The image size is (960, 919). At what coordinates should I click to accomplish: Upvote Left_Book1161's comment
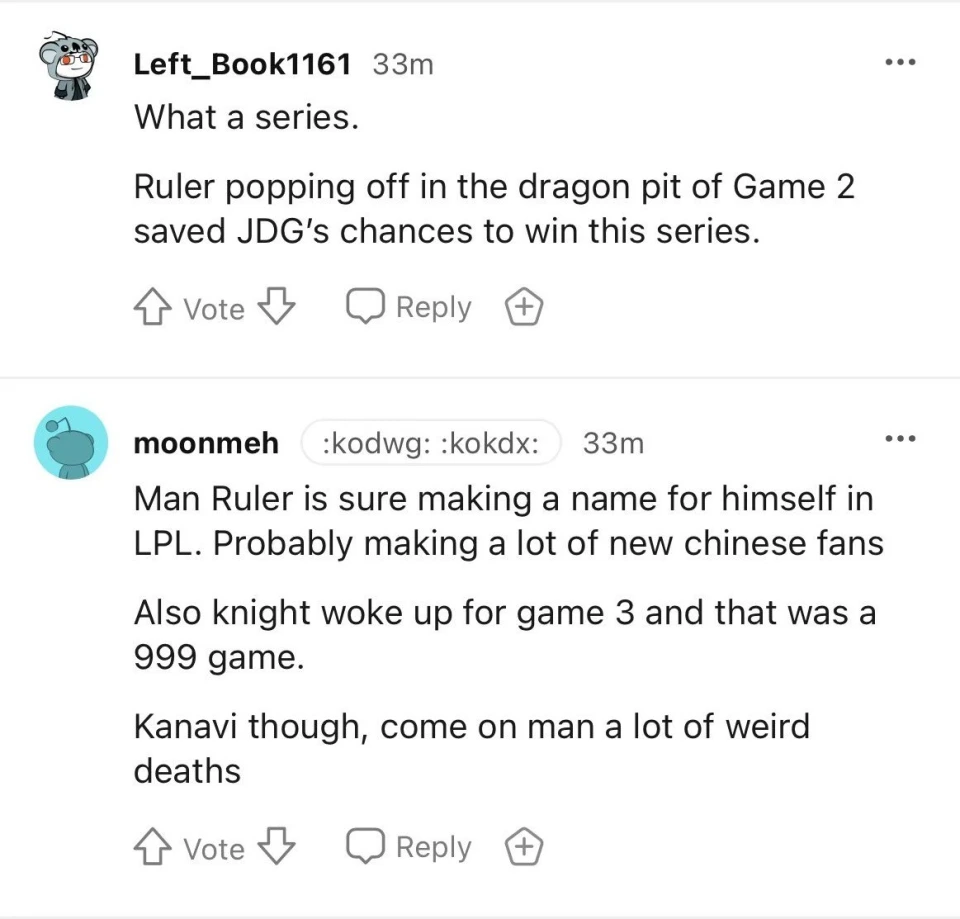click(152, 308)
